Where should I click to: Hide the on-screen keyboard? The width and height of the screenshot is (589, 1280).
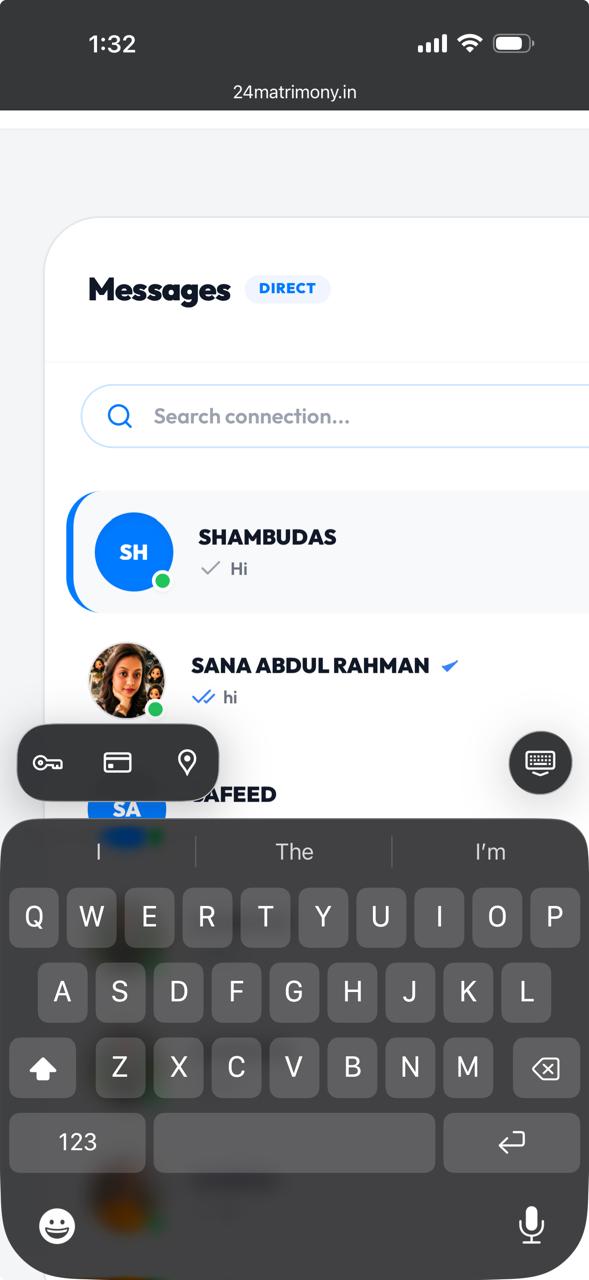pyautogui.click(x=541, y=763)
